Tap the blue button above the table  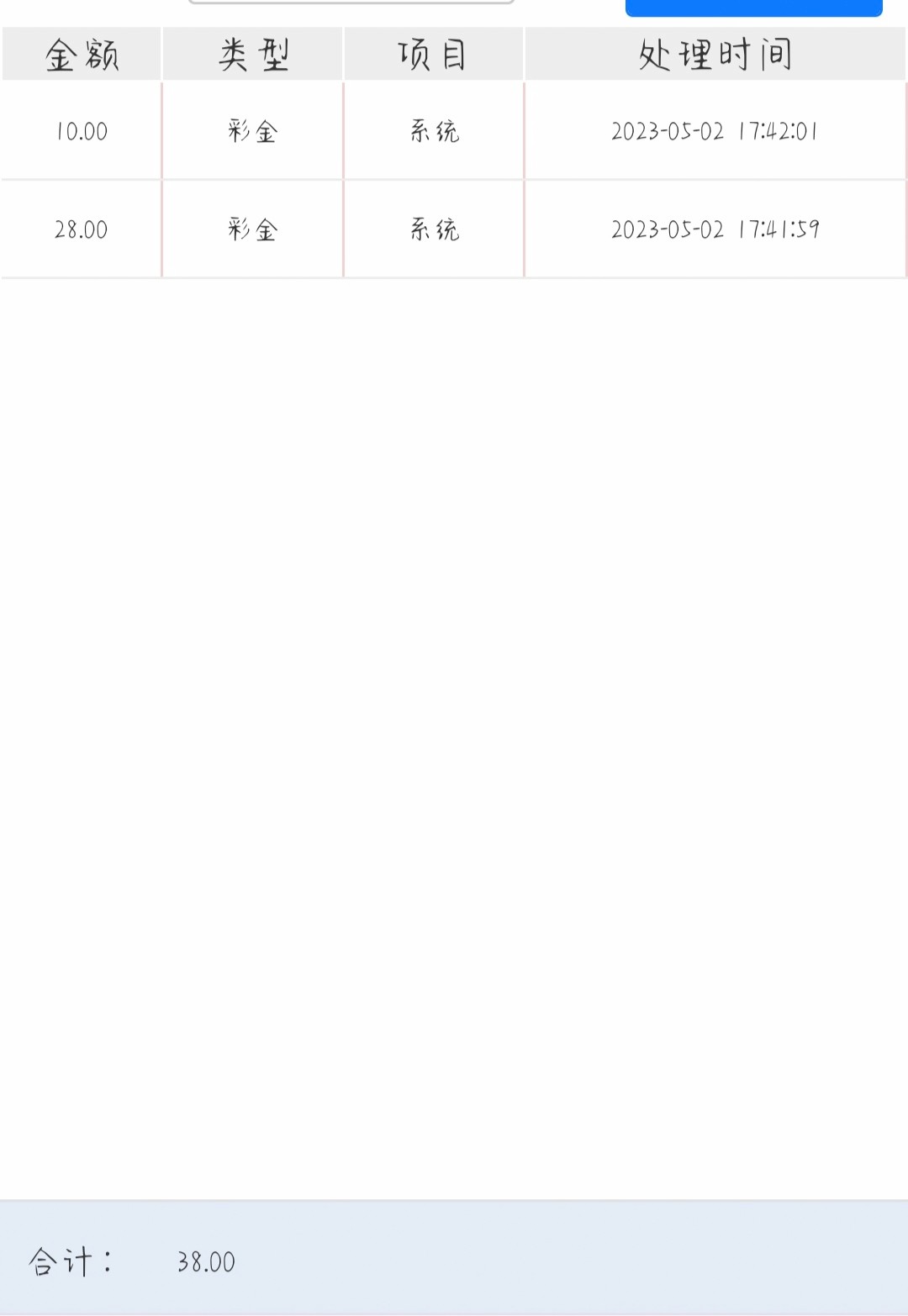tap(753, 8)
